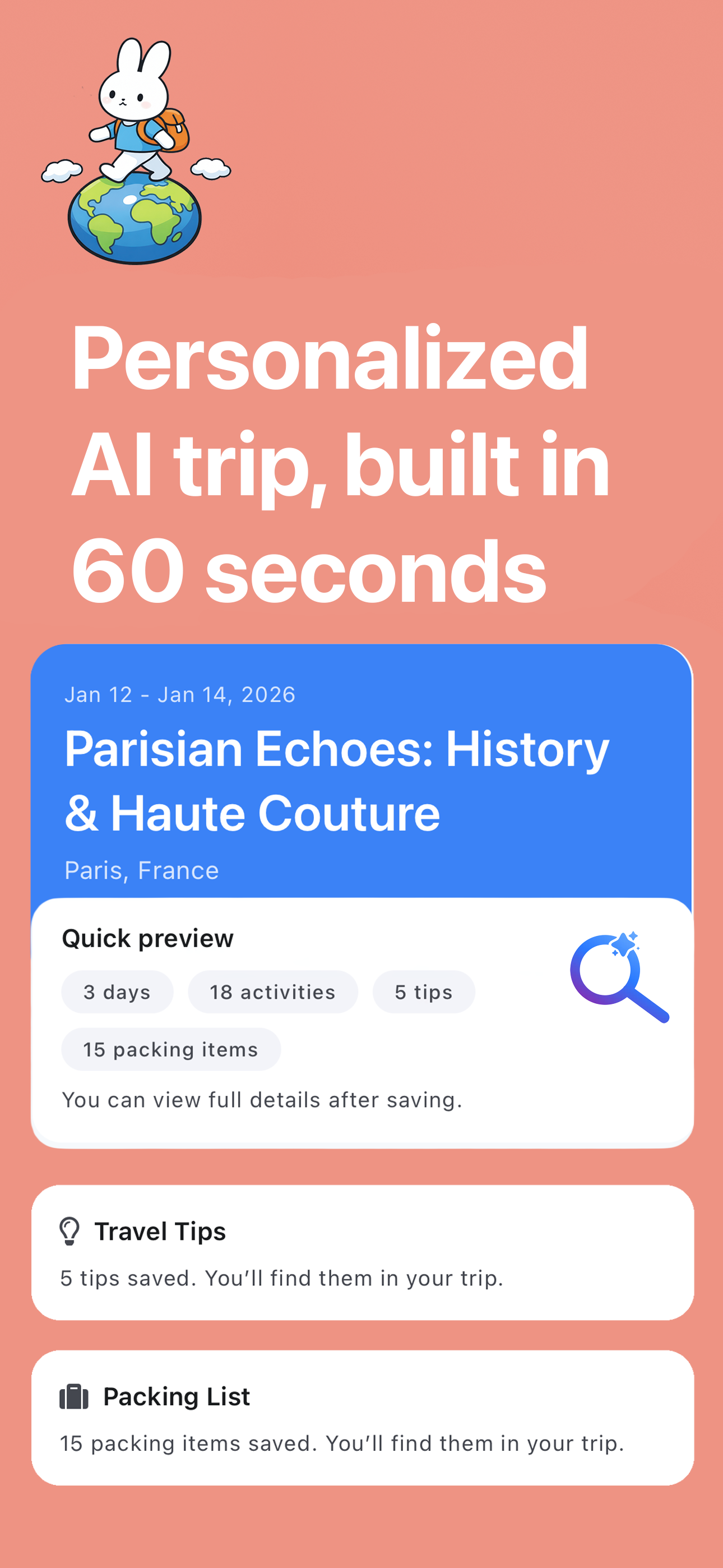Toggle the 3 days preview chip
This screenshot has height=1568, width=723.
[117, 992]
